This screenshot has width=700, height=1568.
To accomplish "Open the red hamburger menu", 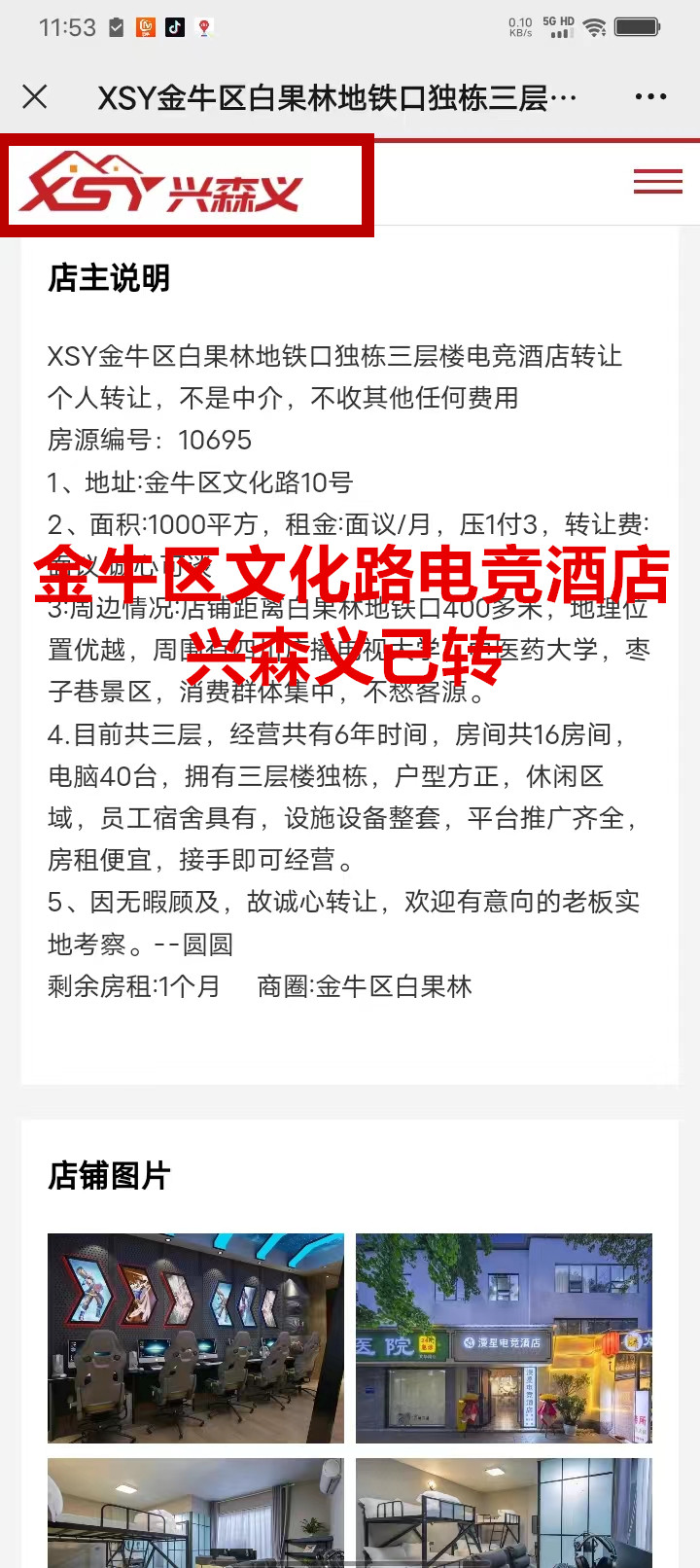I will 657,181.
